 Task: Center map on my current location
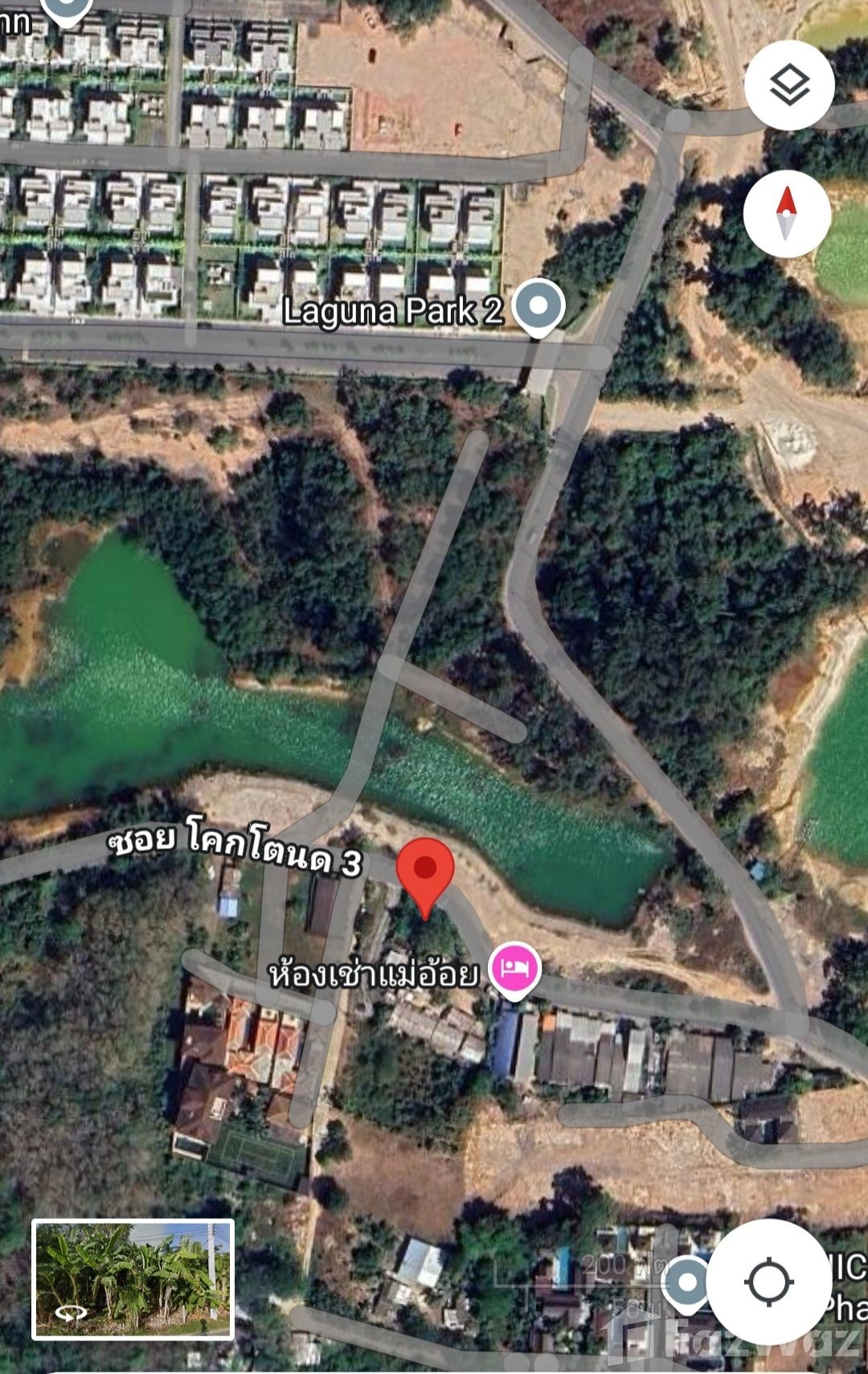click(769, 1282)
